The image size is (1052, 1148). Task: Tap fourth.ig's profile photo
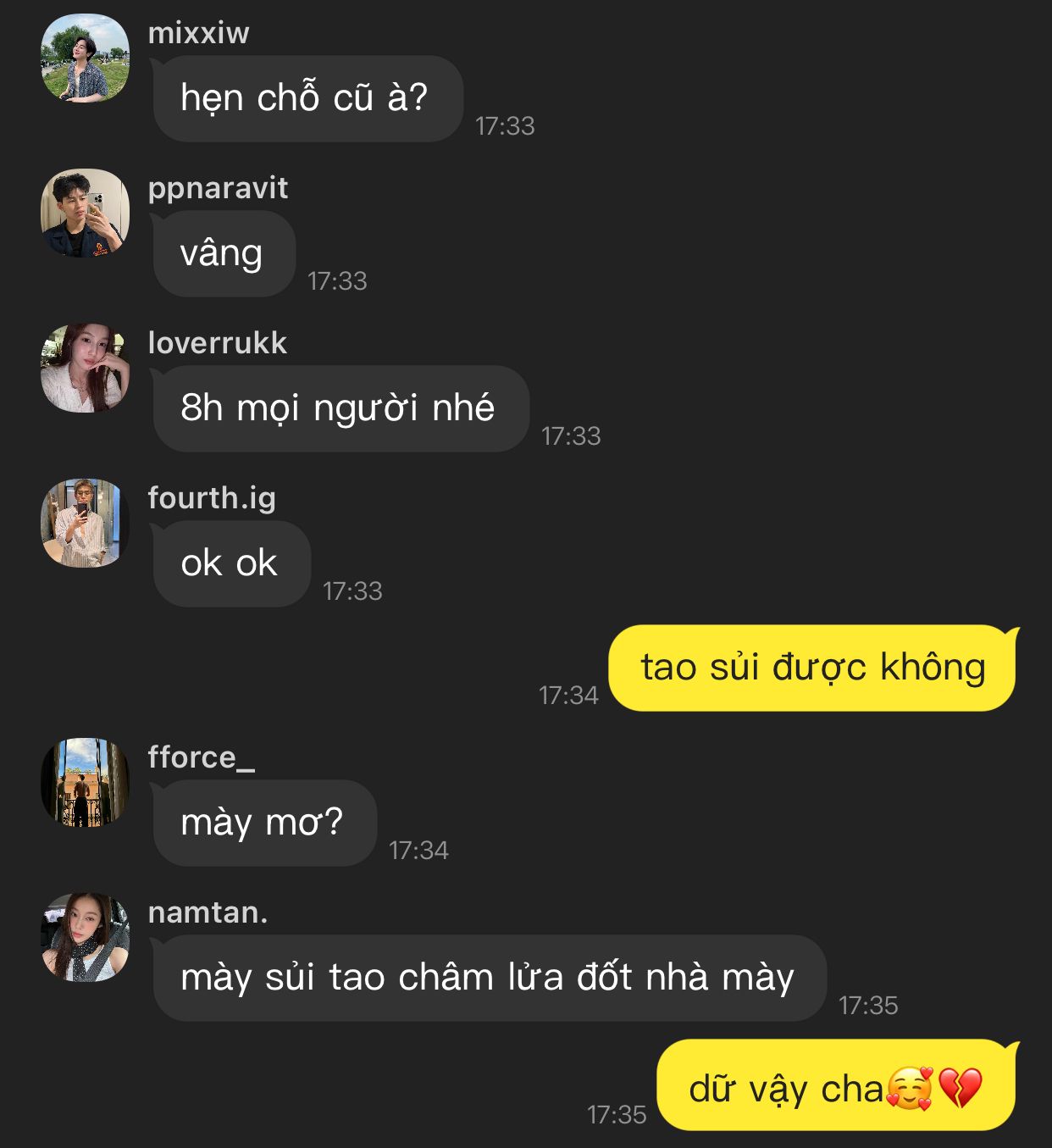(85, 524)
